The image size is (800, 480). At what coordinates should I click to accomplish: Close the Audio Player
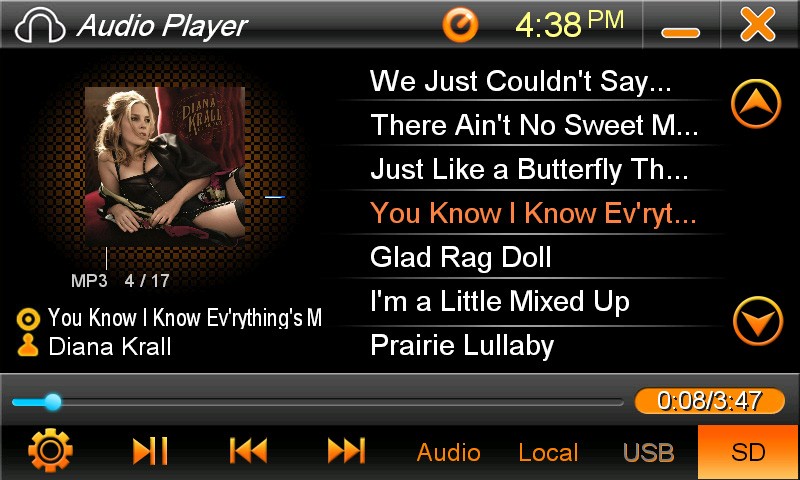click(757, 24)
